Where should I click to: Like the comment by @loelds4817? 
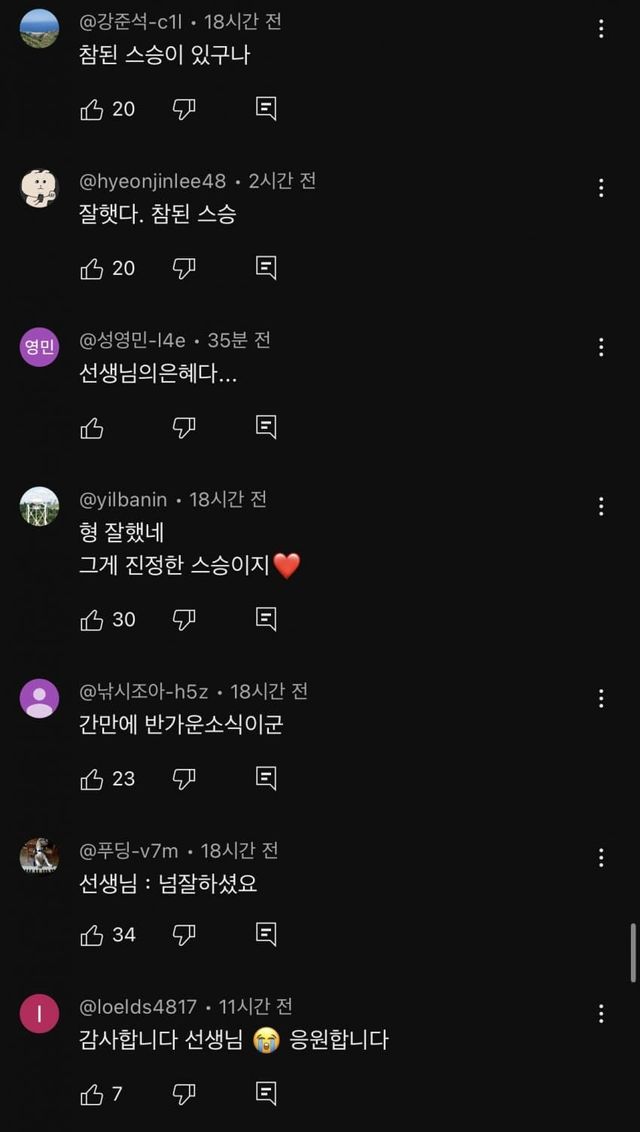tap(92, 1094)
